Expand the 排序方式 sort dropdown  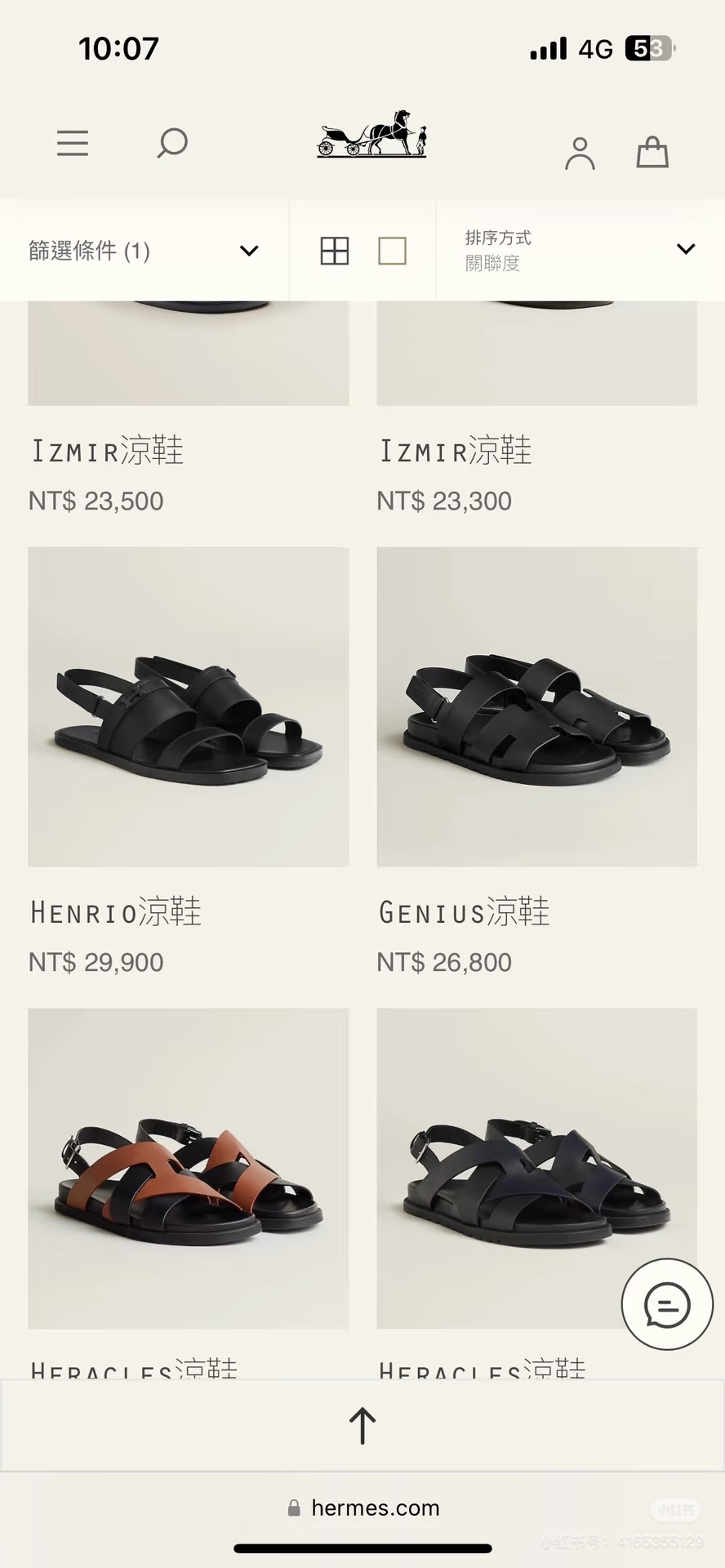click(x=580, y=250)
